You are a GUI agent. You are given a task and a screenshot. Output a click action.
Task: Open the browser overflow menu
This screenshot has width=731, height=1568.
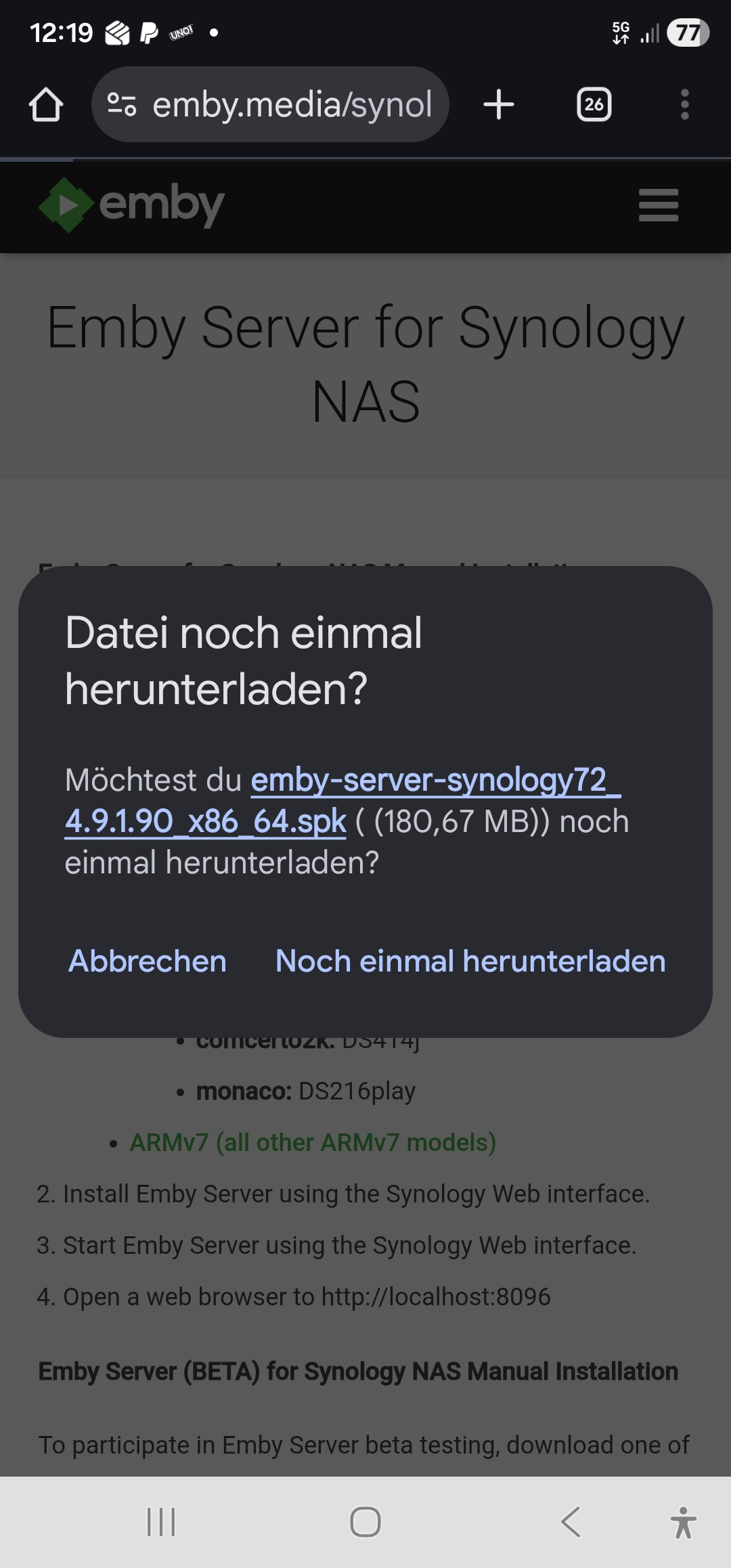point(684,105)
